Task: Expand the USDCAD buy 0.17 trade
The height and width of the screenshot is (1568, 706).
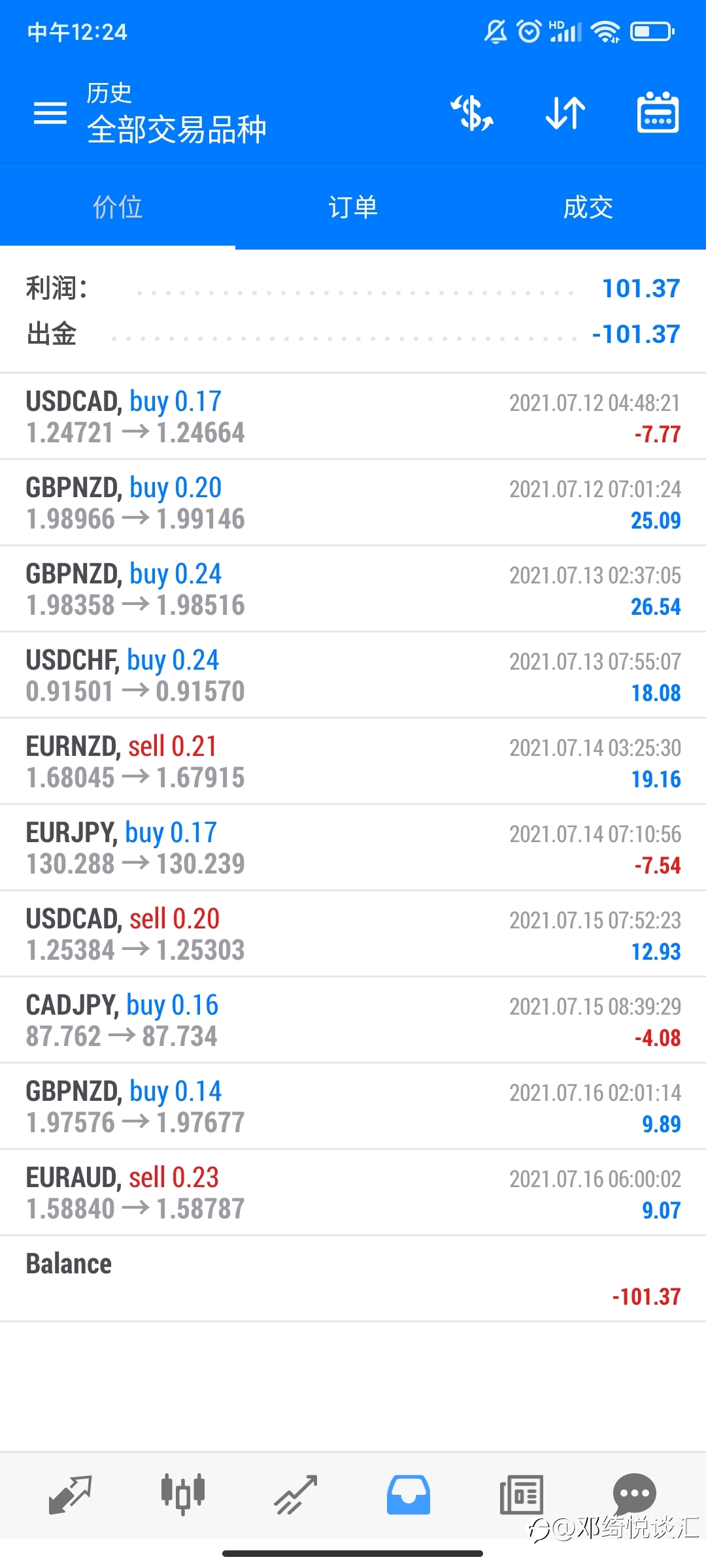Action: [x=353, y=417]
